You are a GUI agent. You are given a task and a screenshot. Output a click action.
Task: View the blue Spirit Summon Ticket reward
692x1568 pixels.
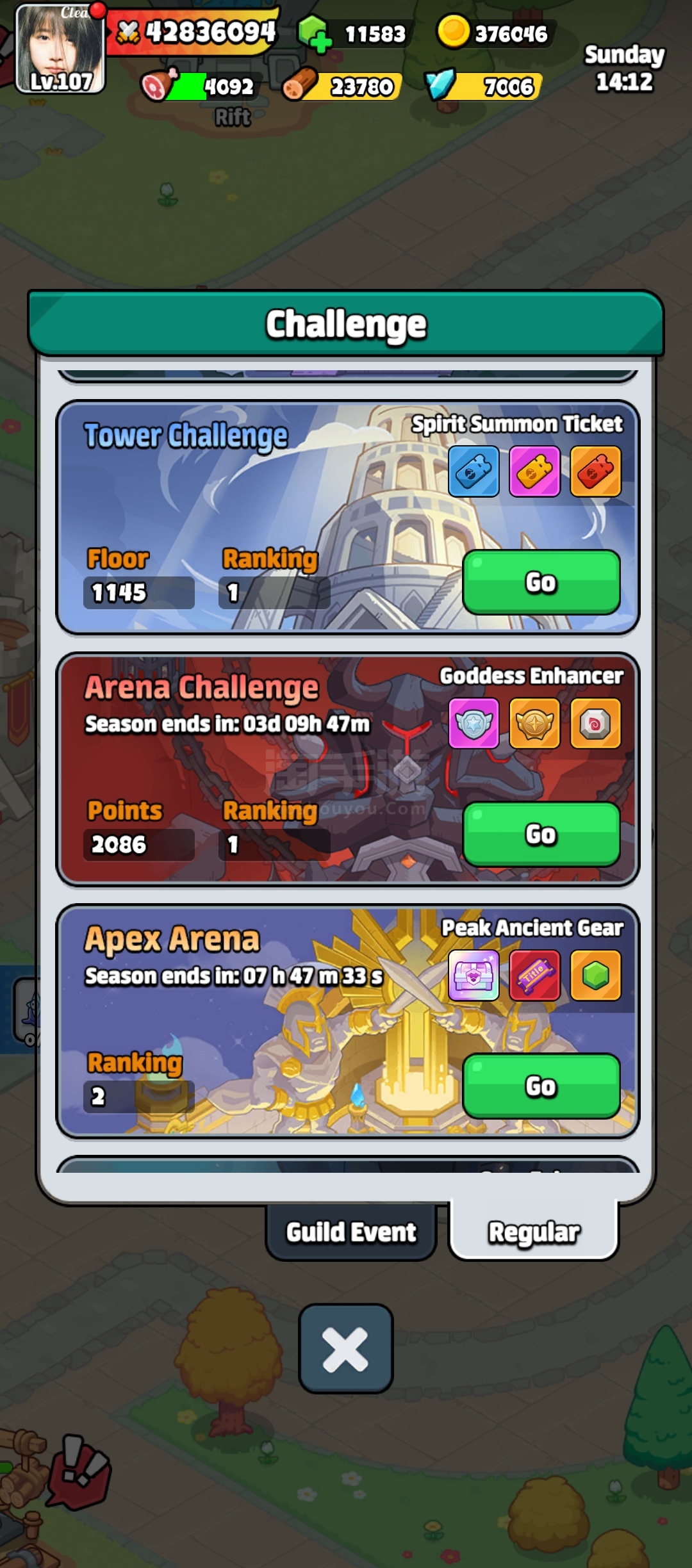(x=474, y=472)
